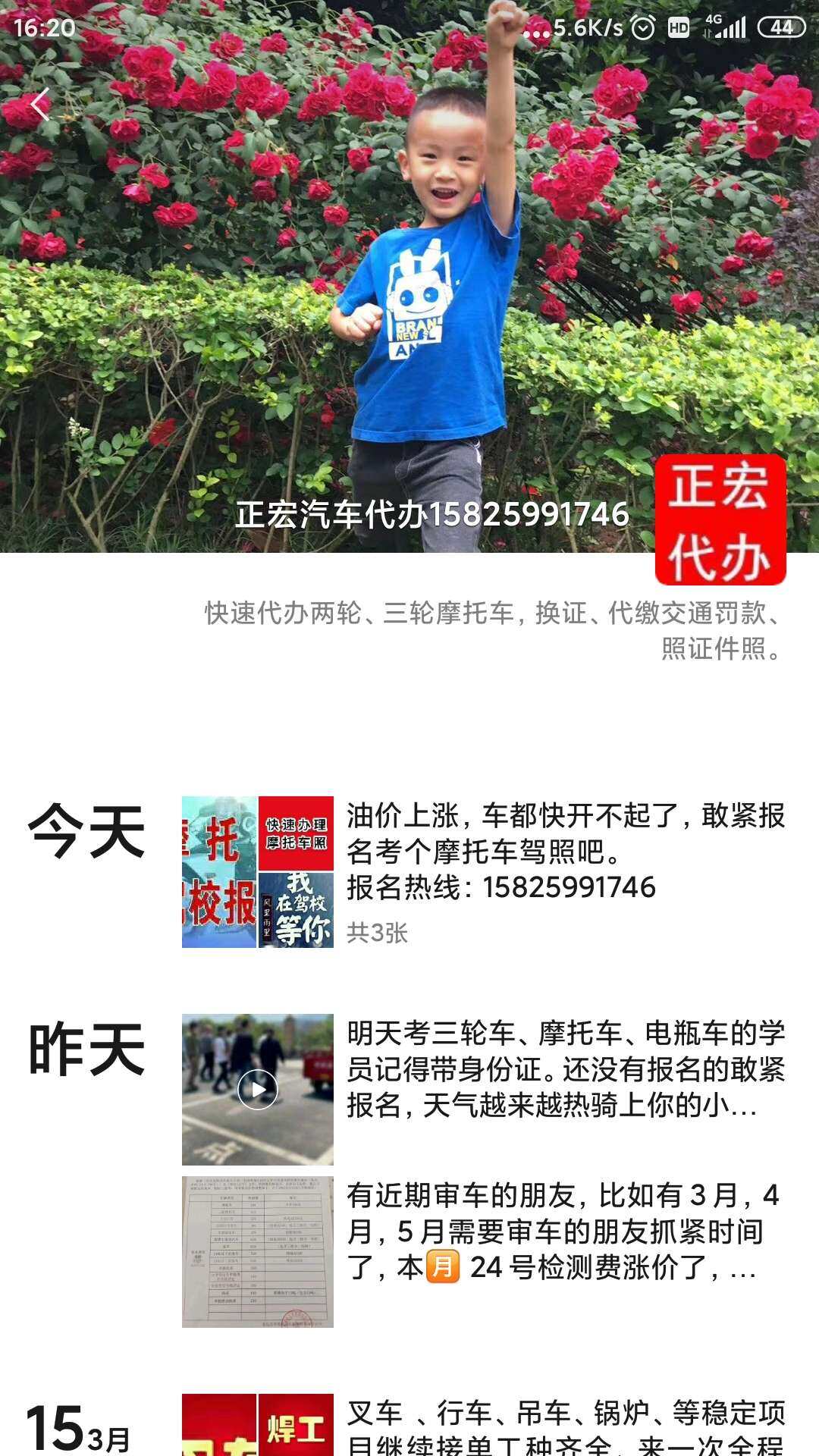Screen dimensions: 819x1456
Task: Open the post about 近期审车的朋友
Action: (565, 1232)
